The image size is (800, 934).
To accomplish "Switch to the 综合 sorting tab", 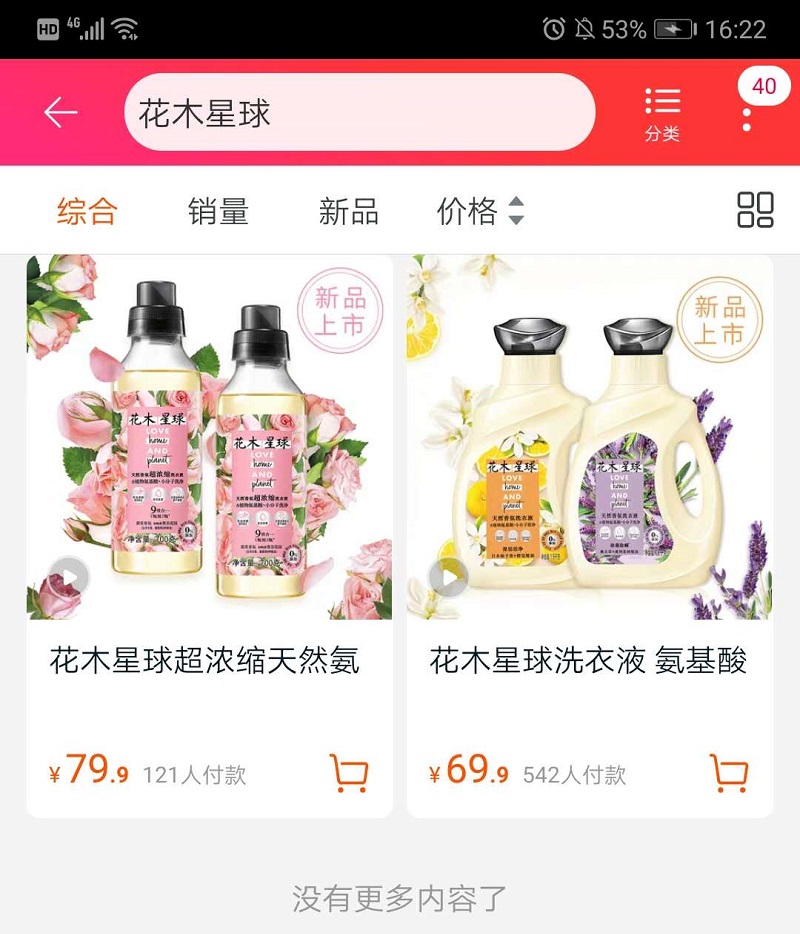I will [x=87, y=211].
